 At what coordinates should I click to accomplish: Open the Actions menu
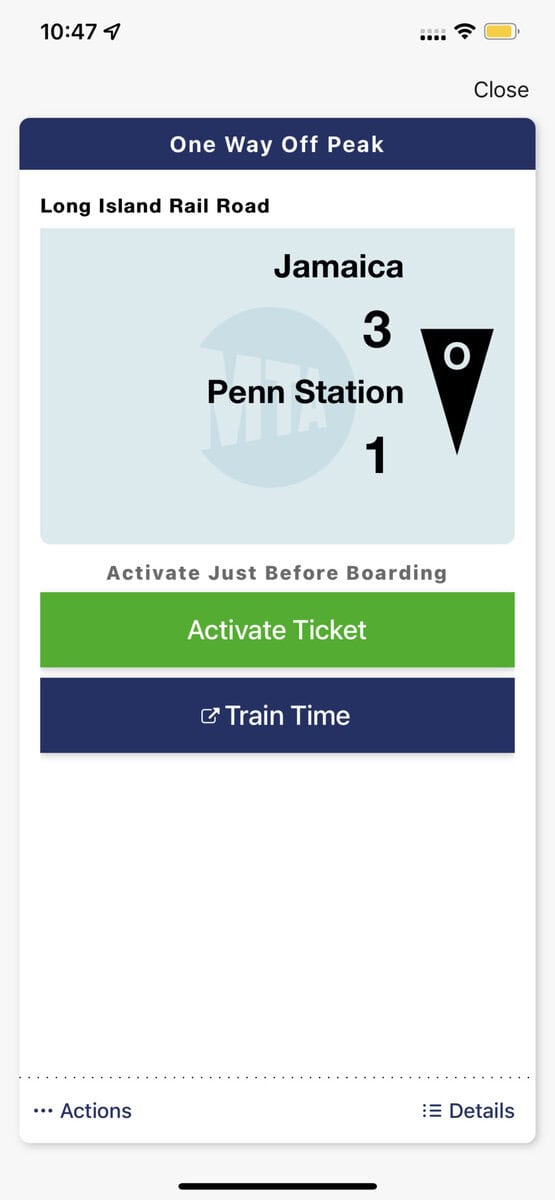click(82, 1111)
